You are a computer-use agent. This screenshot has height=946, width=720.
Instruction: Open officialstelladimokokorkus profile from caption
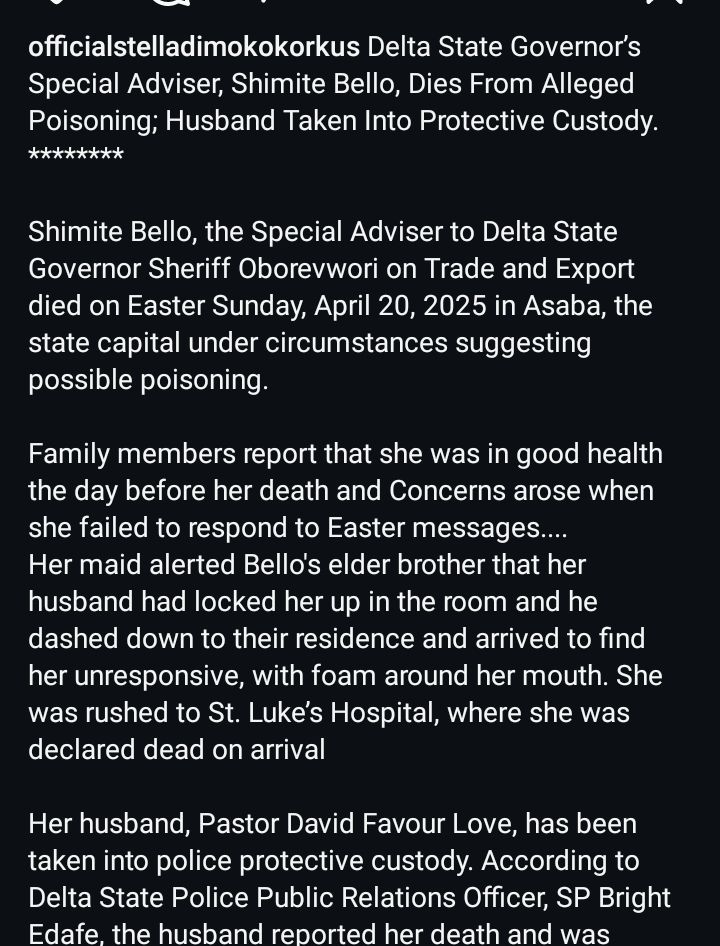point(193,47)
